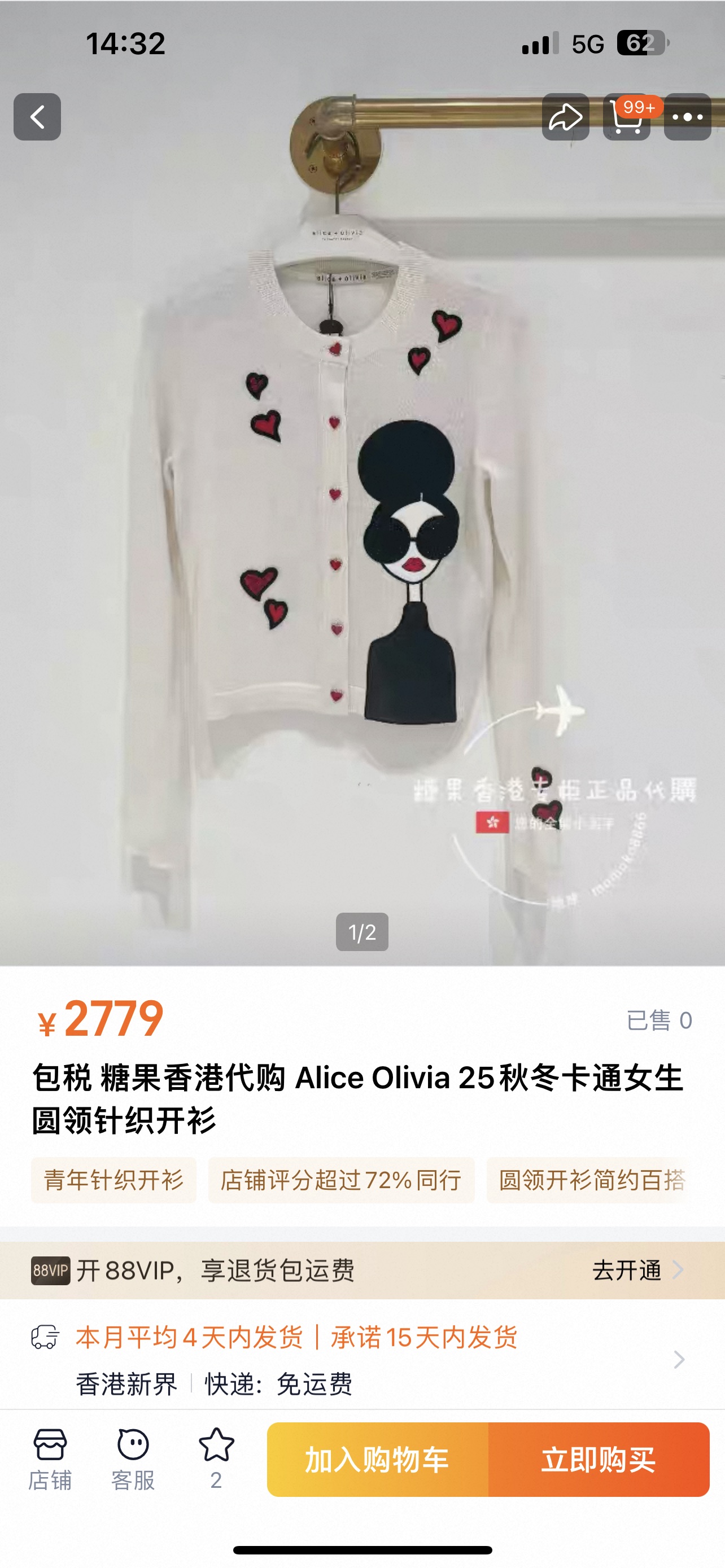This screenshot has width=725, height=1568.
Task: Select the 青年针织开衫 tag
Action: point(114,1180)
